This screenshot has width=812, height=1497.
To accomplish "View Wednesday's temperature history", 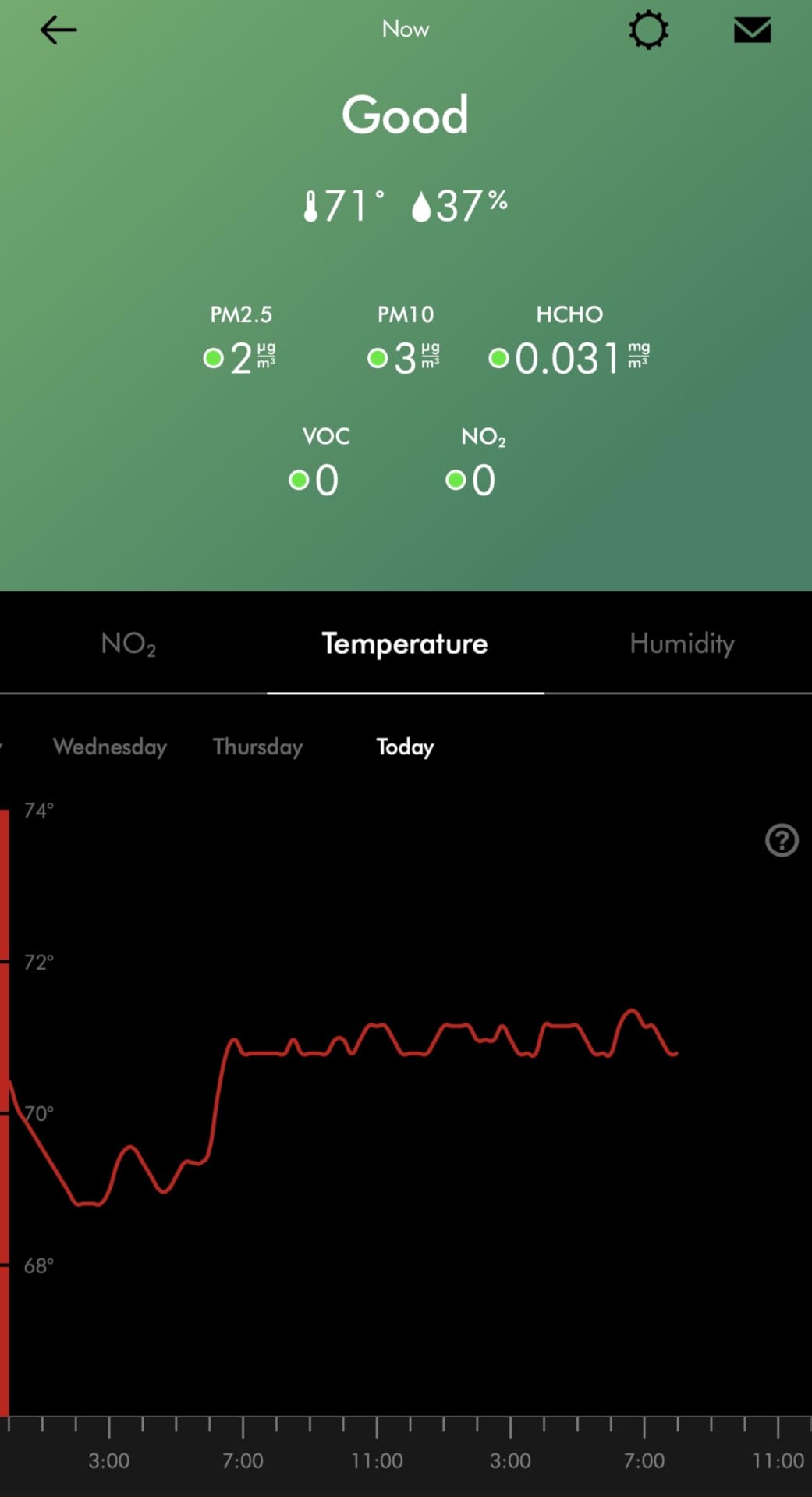I will pyautogui.click(x=110, y=747).
